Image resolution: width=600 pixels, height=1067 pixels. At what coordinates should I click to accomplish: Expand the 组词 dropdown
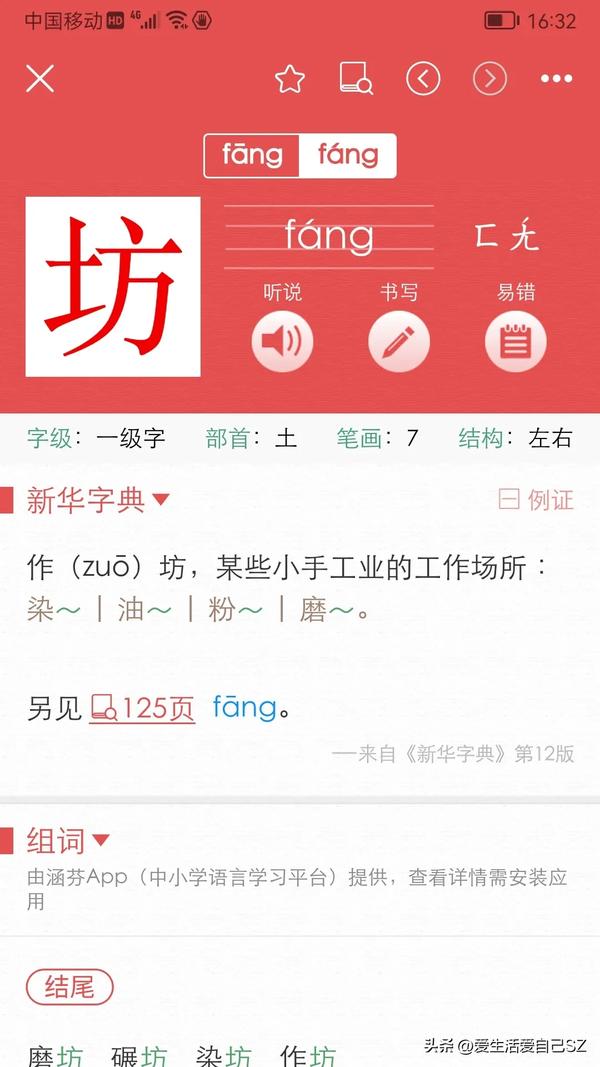point(68,840)
